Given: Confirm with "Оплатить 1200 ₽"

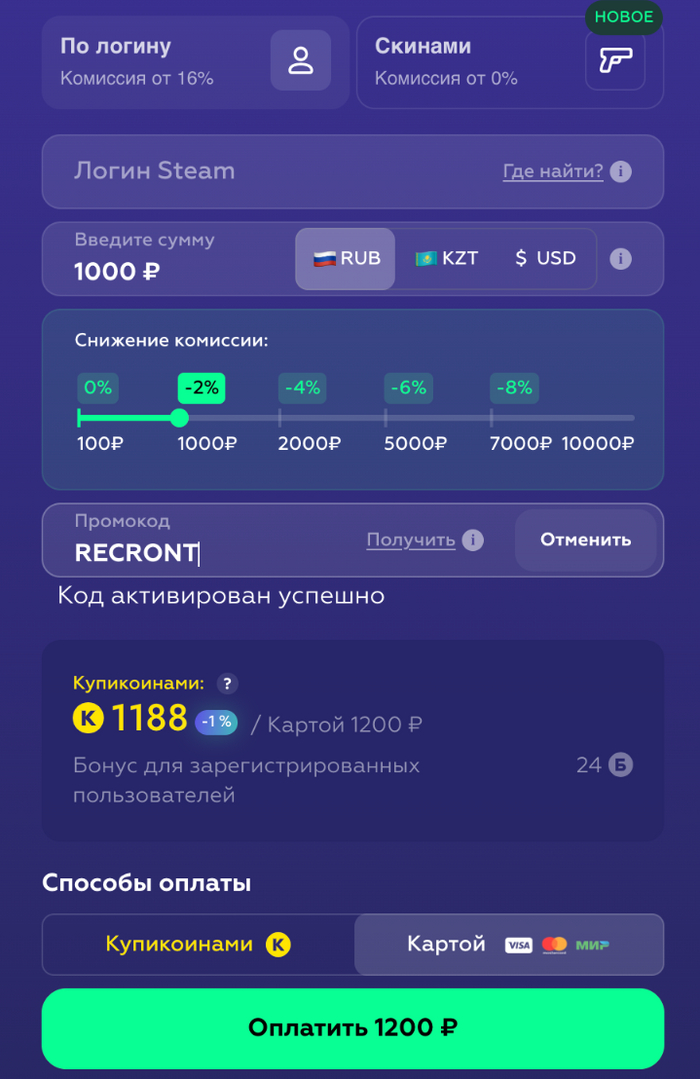Looking at the screenshot, I should coord(352,1028).
